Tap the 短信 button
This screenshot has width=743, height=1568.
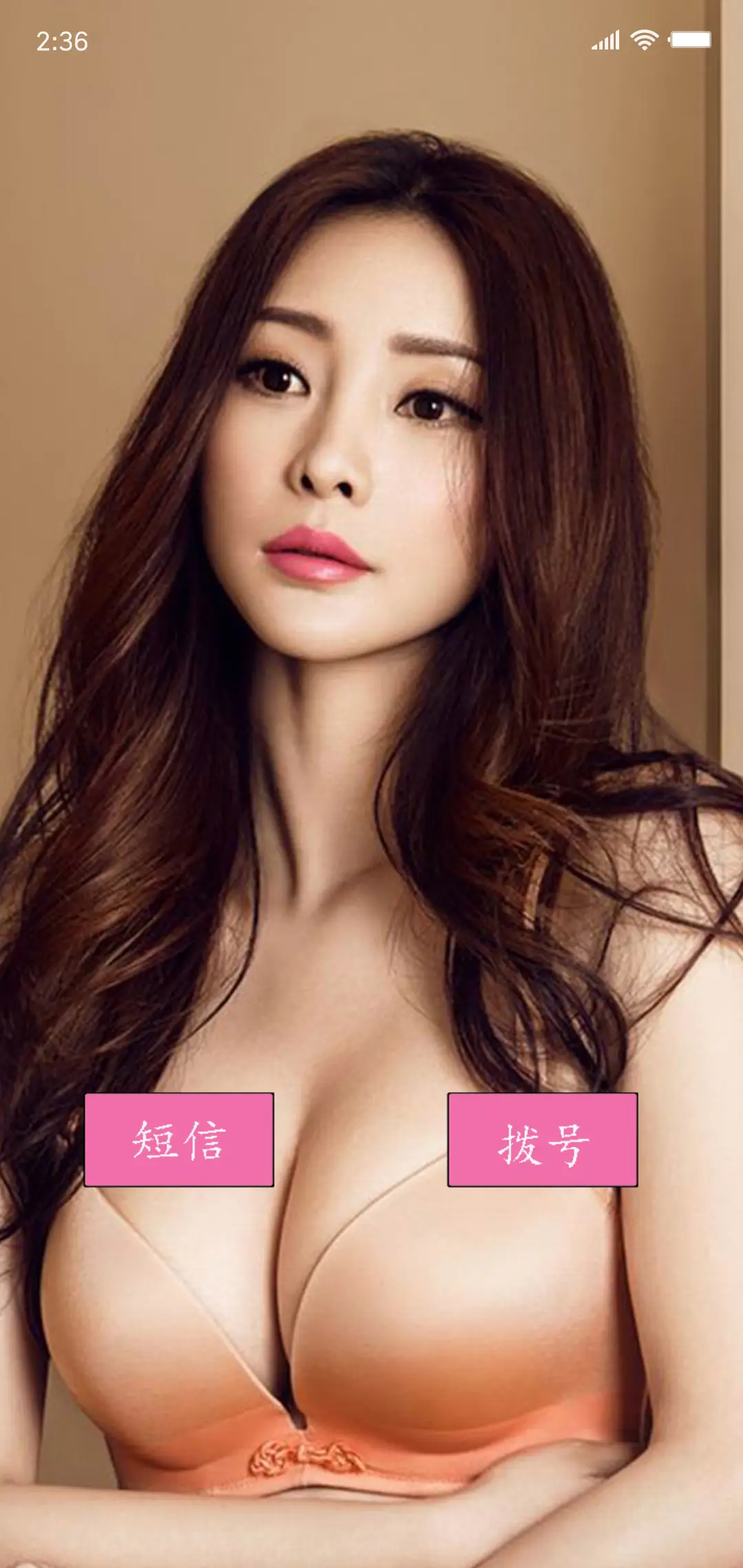(179, 1140)
